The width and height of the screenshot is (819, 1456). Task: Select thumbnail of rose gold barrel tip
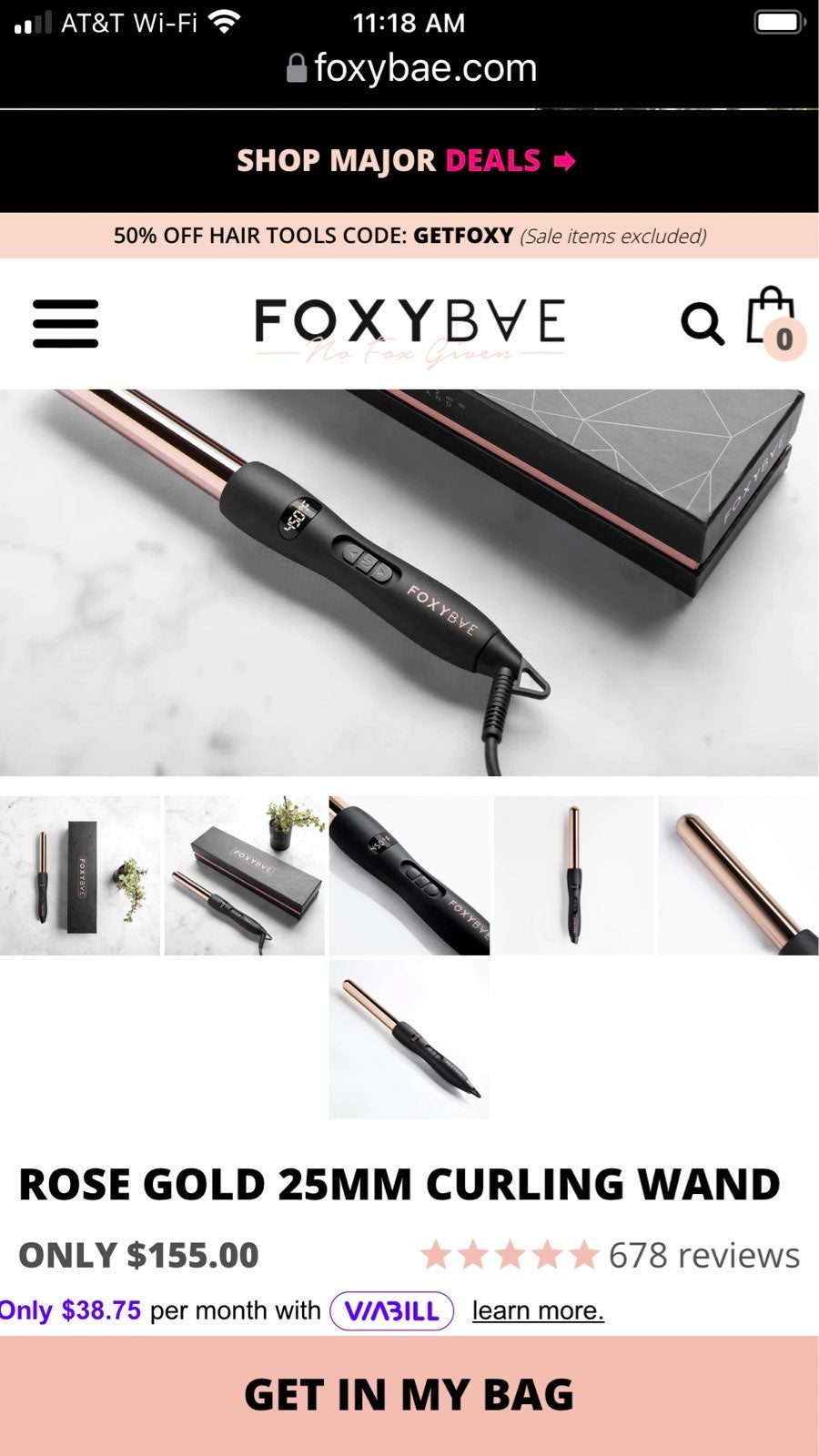(739, 875)
